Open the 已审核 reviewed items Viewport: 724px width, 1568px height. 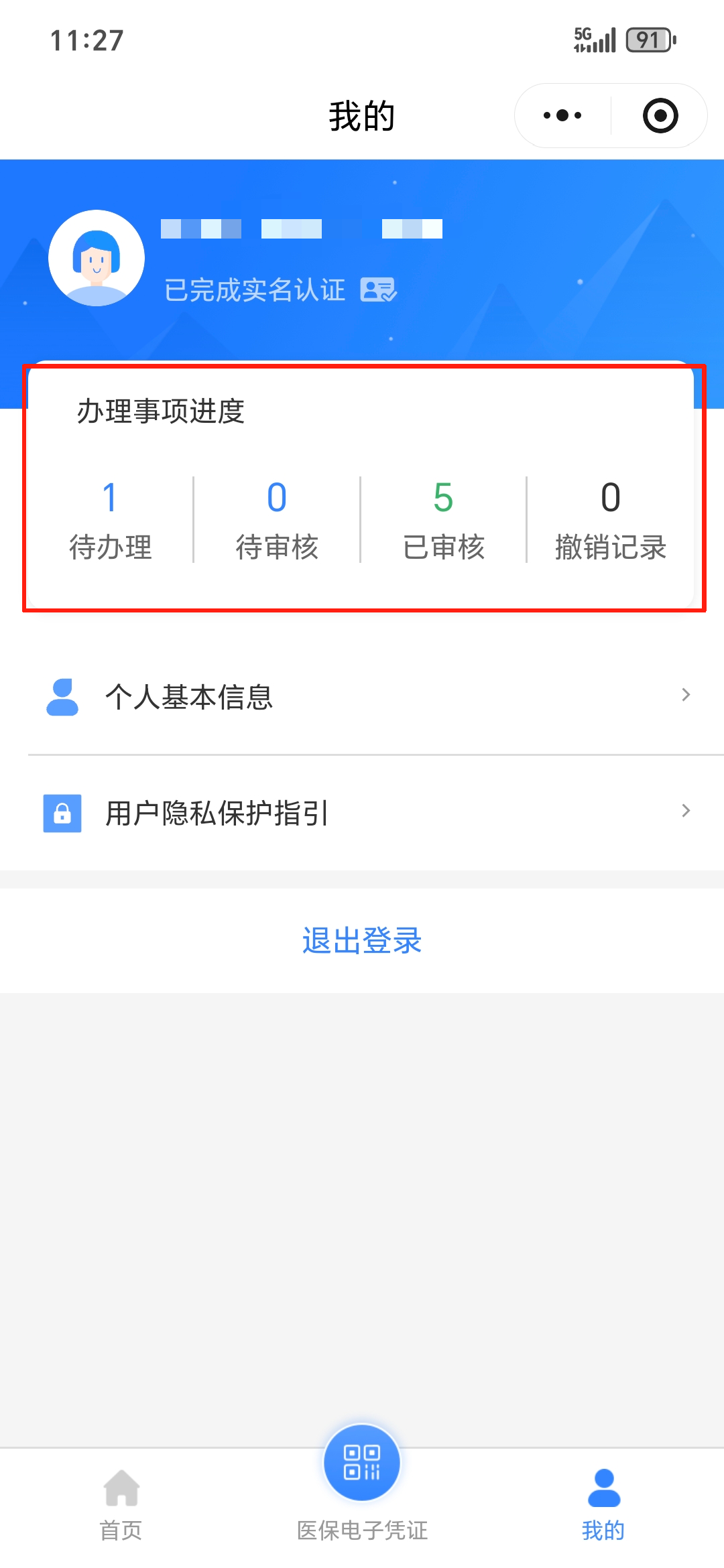443,520
